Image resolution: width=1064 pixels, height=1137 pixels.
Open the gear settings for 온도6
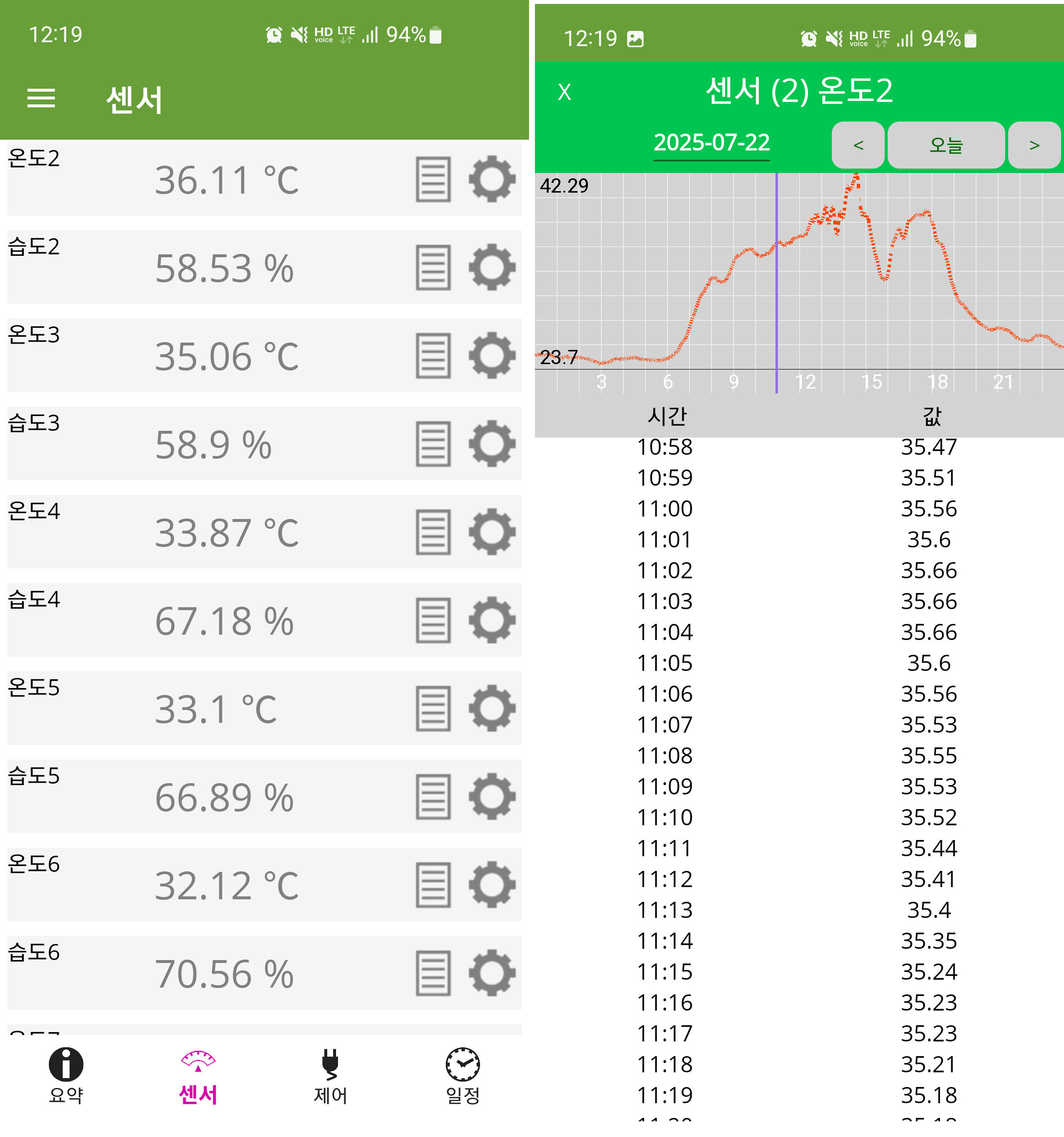coord(492,885)
